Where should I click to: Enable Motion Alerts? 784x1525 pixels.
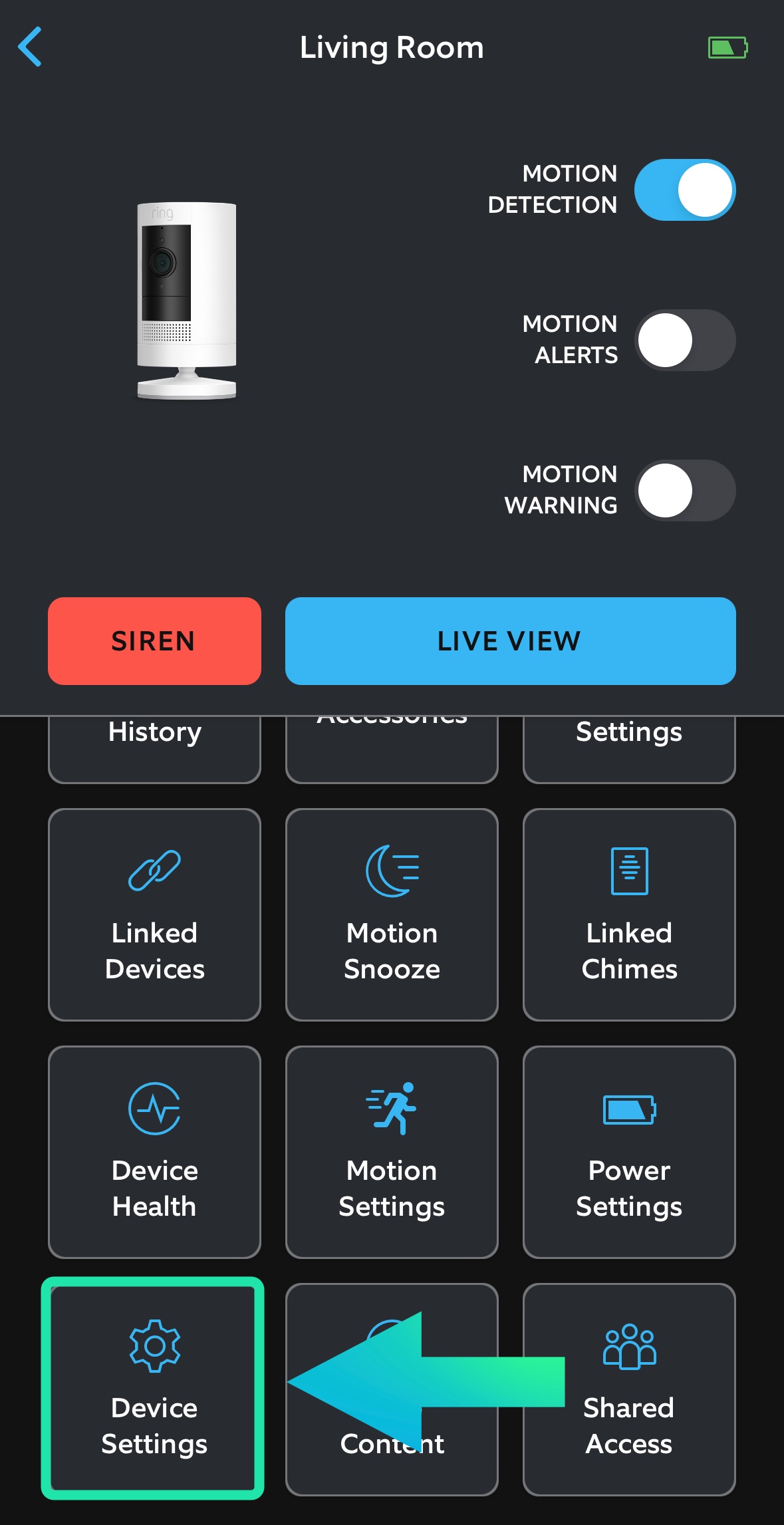pyautogui.click(x=684, y=341)
